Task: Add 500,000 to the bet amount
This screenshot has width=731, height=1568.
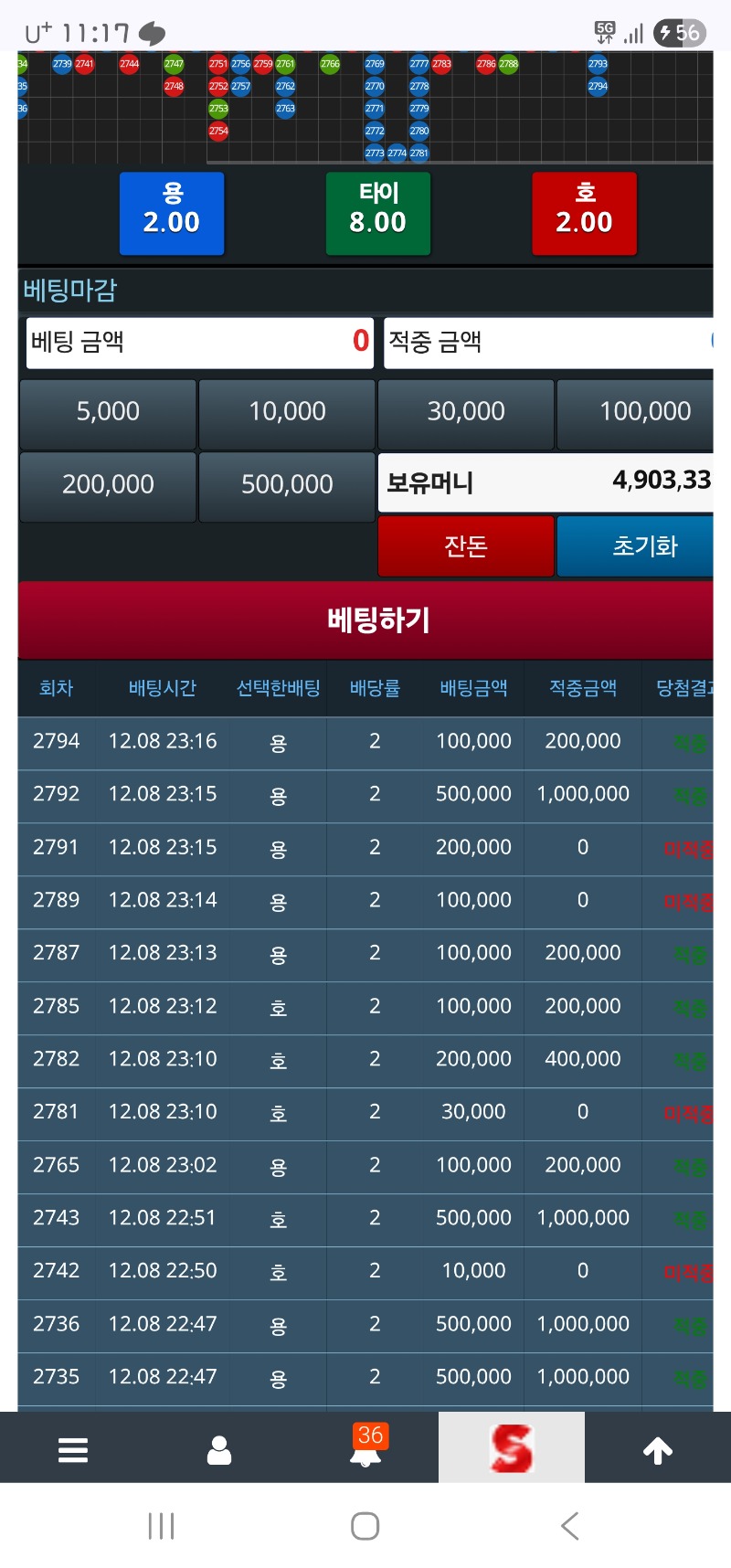Action: 287,485
